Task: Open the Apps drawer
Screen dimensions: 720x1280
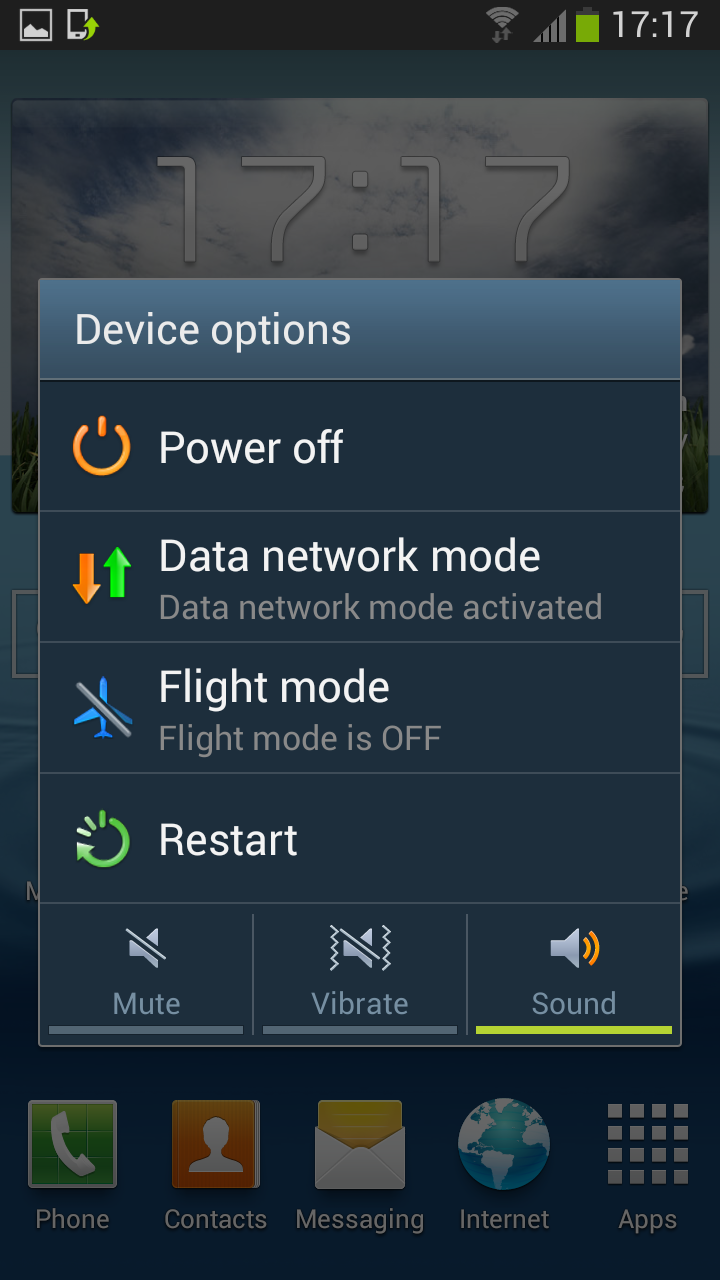Action: click(x=648, y=1160)
